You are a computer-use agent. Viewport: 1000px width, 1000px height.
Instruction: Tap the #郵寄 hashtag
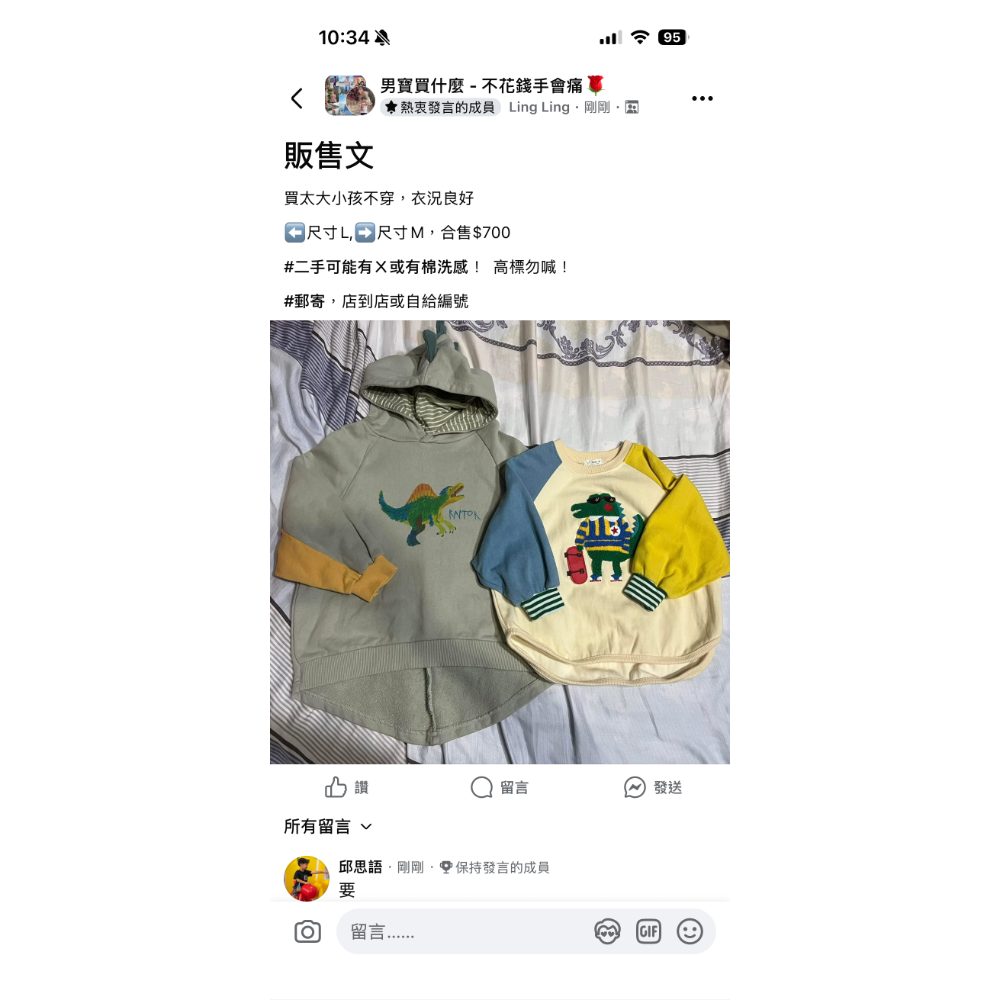point(304,301)
